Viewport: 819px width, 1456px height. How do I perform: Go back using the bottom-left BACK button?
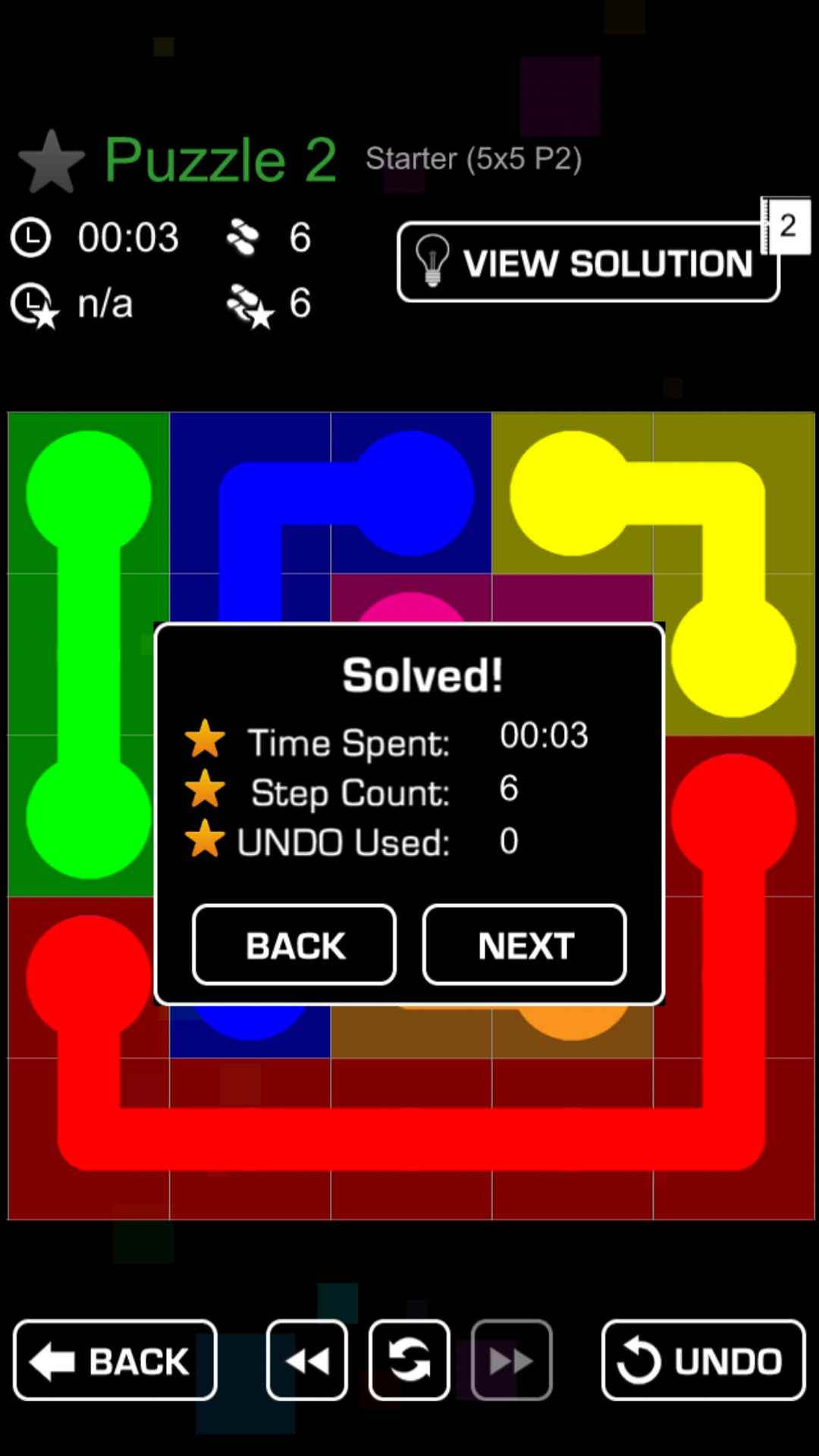(115, 1360)
